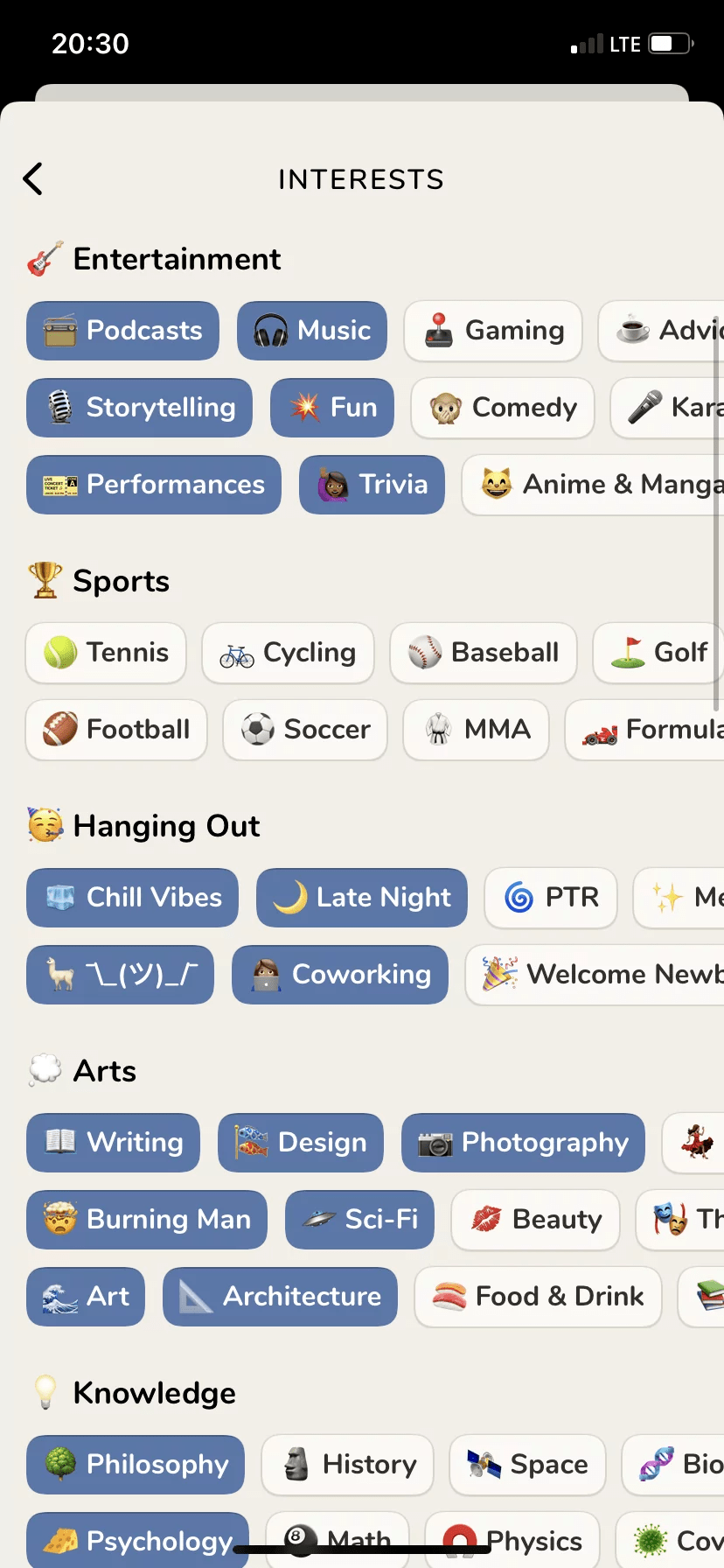Remove Photography from Arts interests
The width and height of the screenshot is (724, 1568).
tap(523, 1143)
